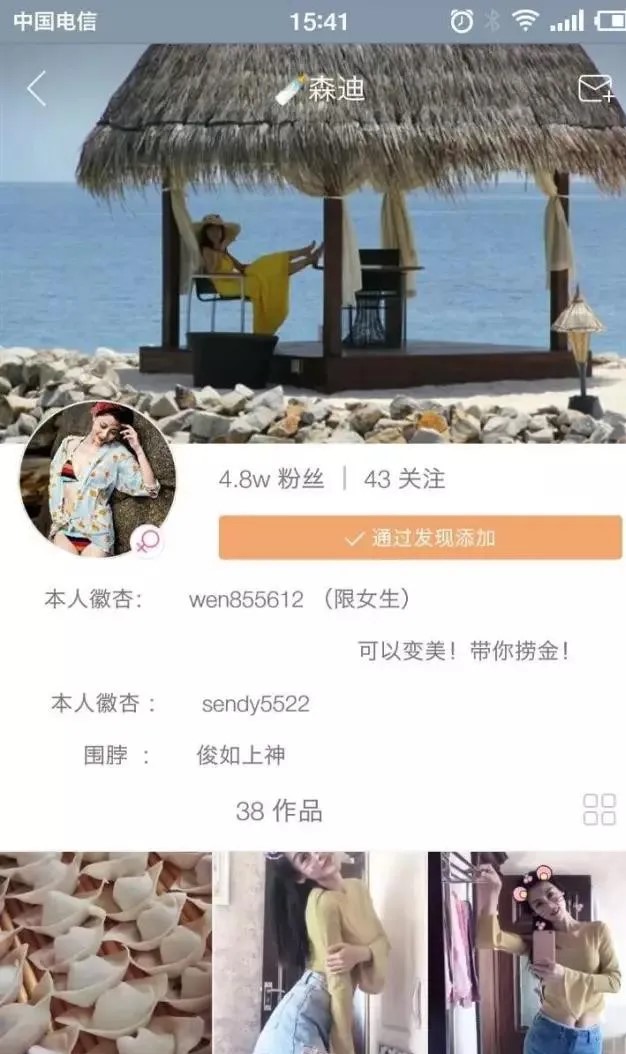Open the post showing yellow top and jeans
626x1054 pixels.
click(x=319, y=952)
